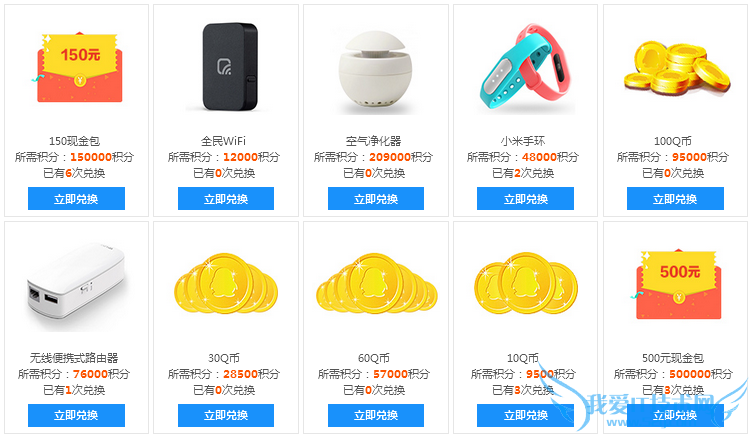Redeem the 150现金包 reward

[x=76, y=199]
